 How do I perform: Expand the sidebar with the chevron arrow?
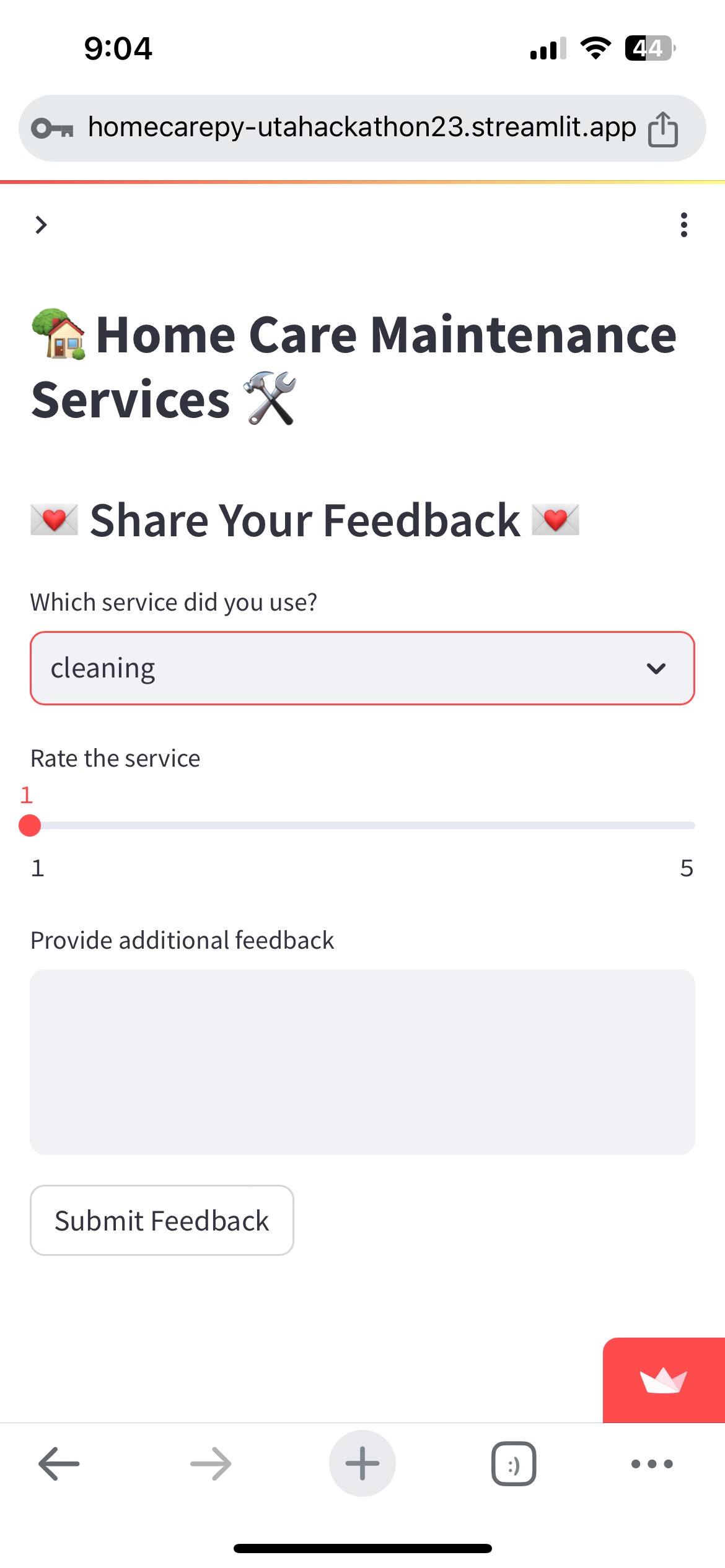(41, 225)
